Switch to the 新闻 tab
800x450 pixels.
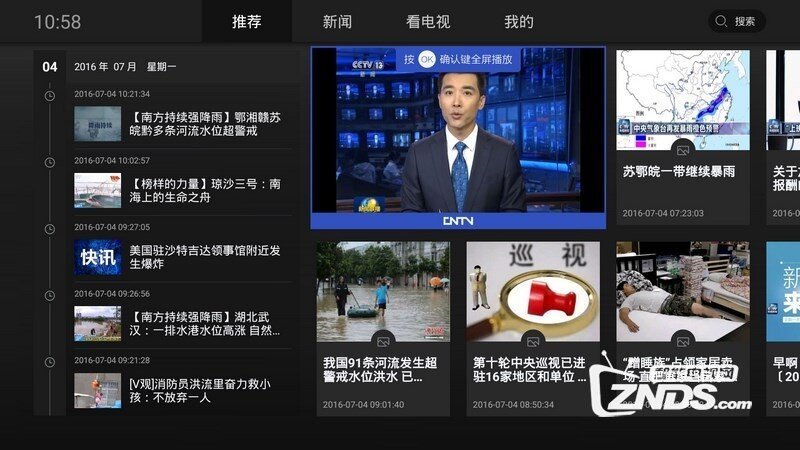pos(337,21)
